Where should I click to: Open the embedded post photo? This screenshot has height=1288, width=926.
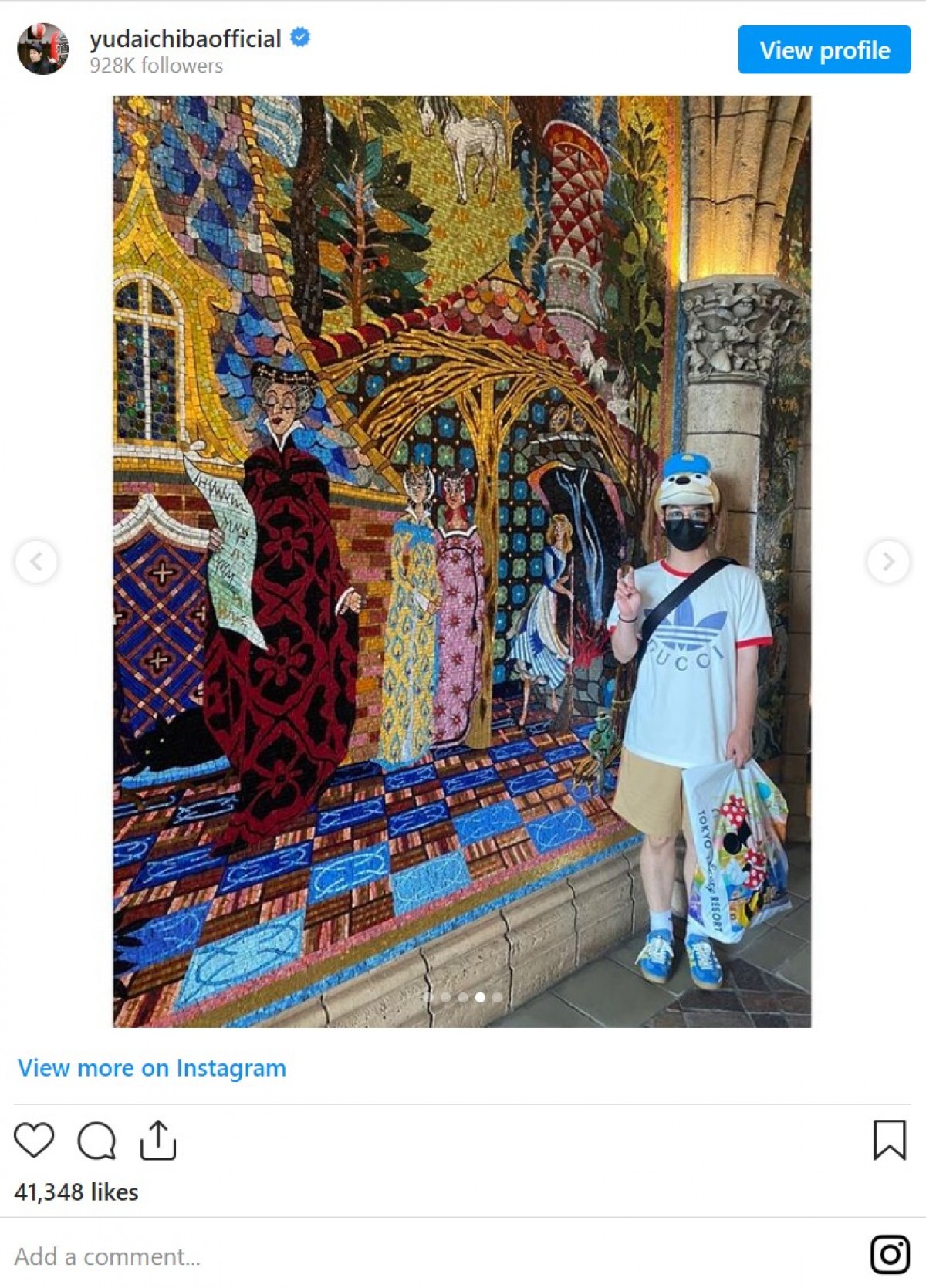point(461,561)
